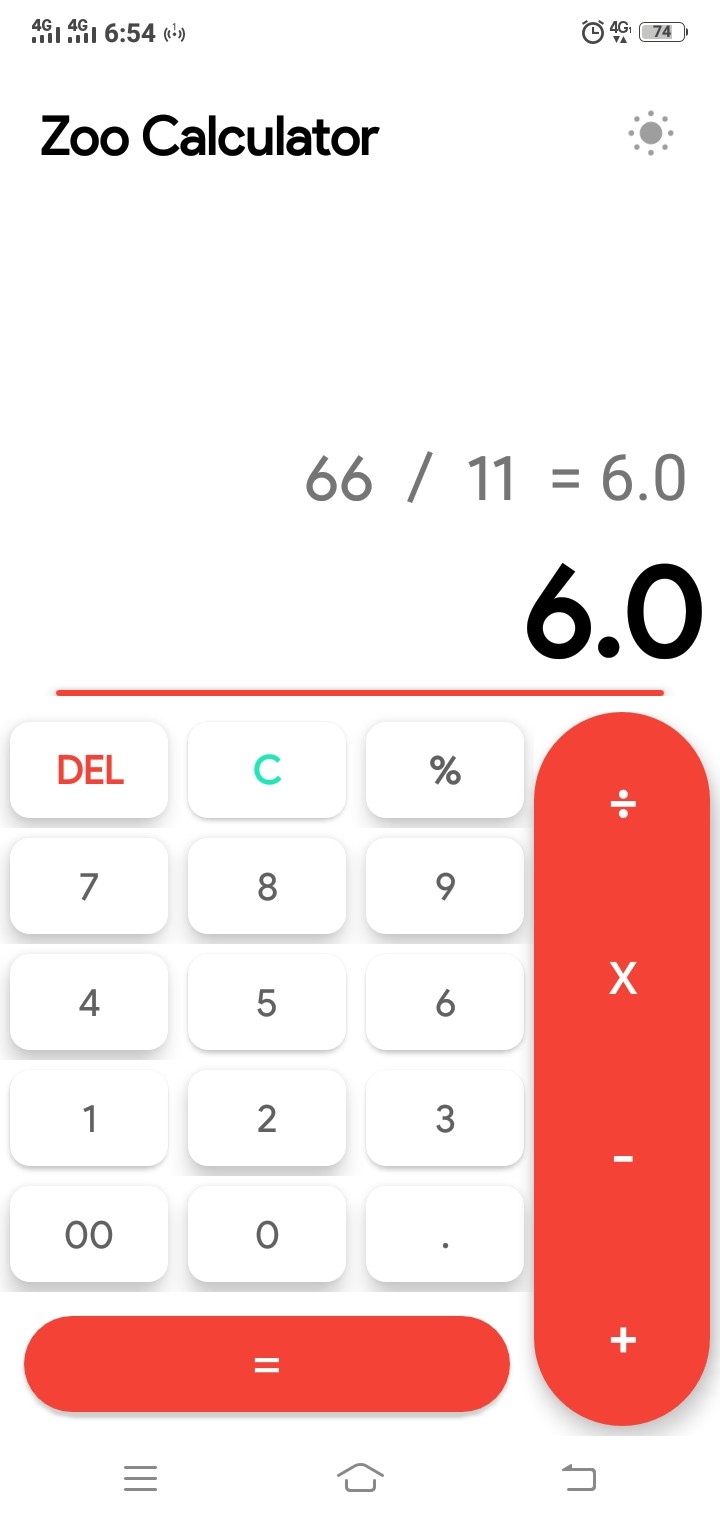
Task: Toggle the light/dark theme sun icon
Action: (x=650, y=133)
